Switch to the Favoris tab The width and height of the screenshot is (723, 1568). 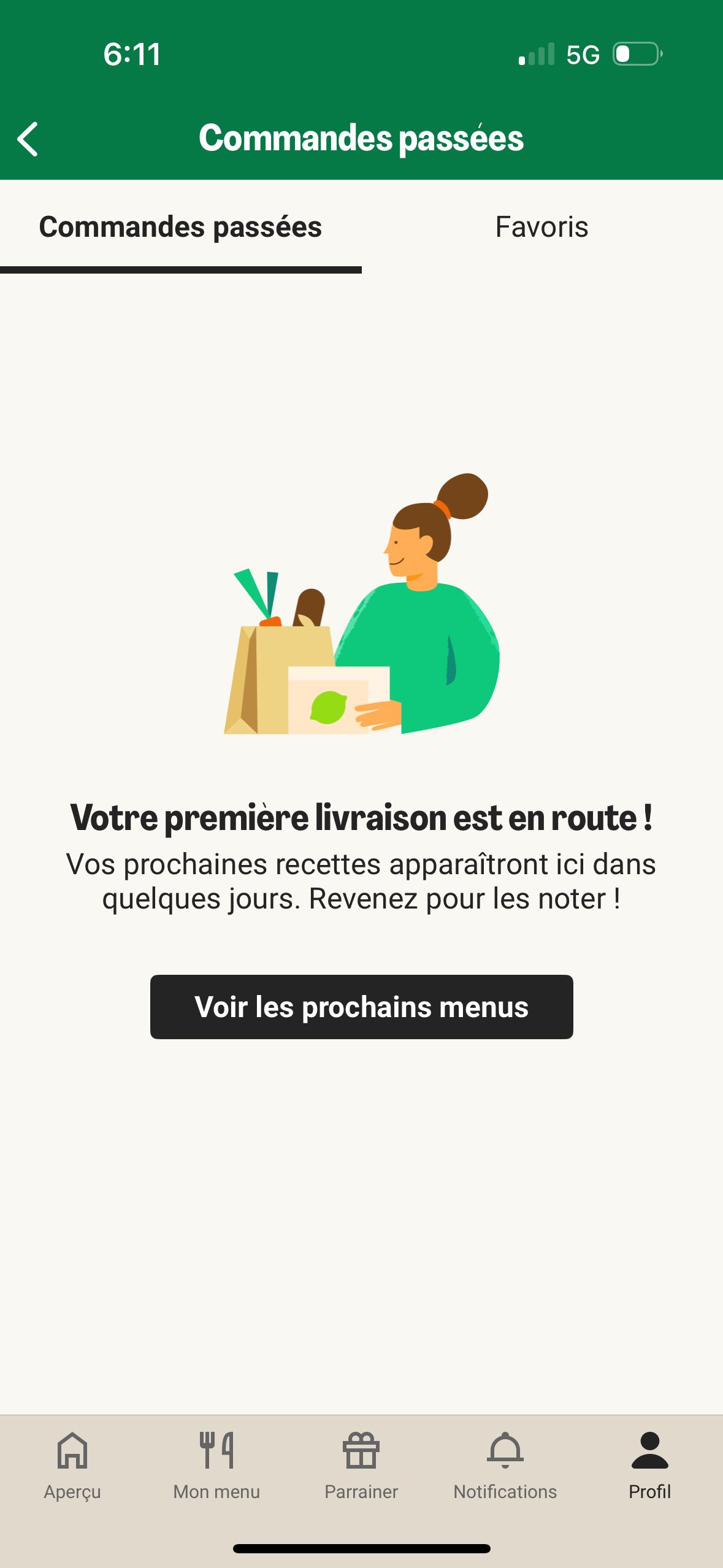point(541,227)
